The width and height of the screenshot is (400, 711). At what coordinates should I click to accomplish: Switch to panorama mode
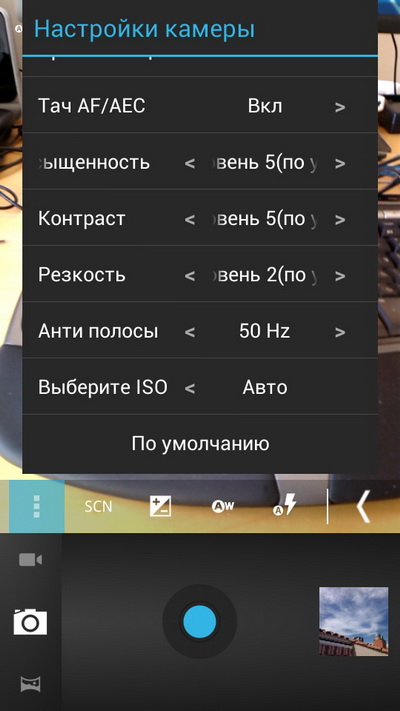[30, 684]
